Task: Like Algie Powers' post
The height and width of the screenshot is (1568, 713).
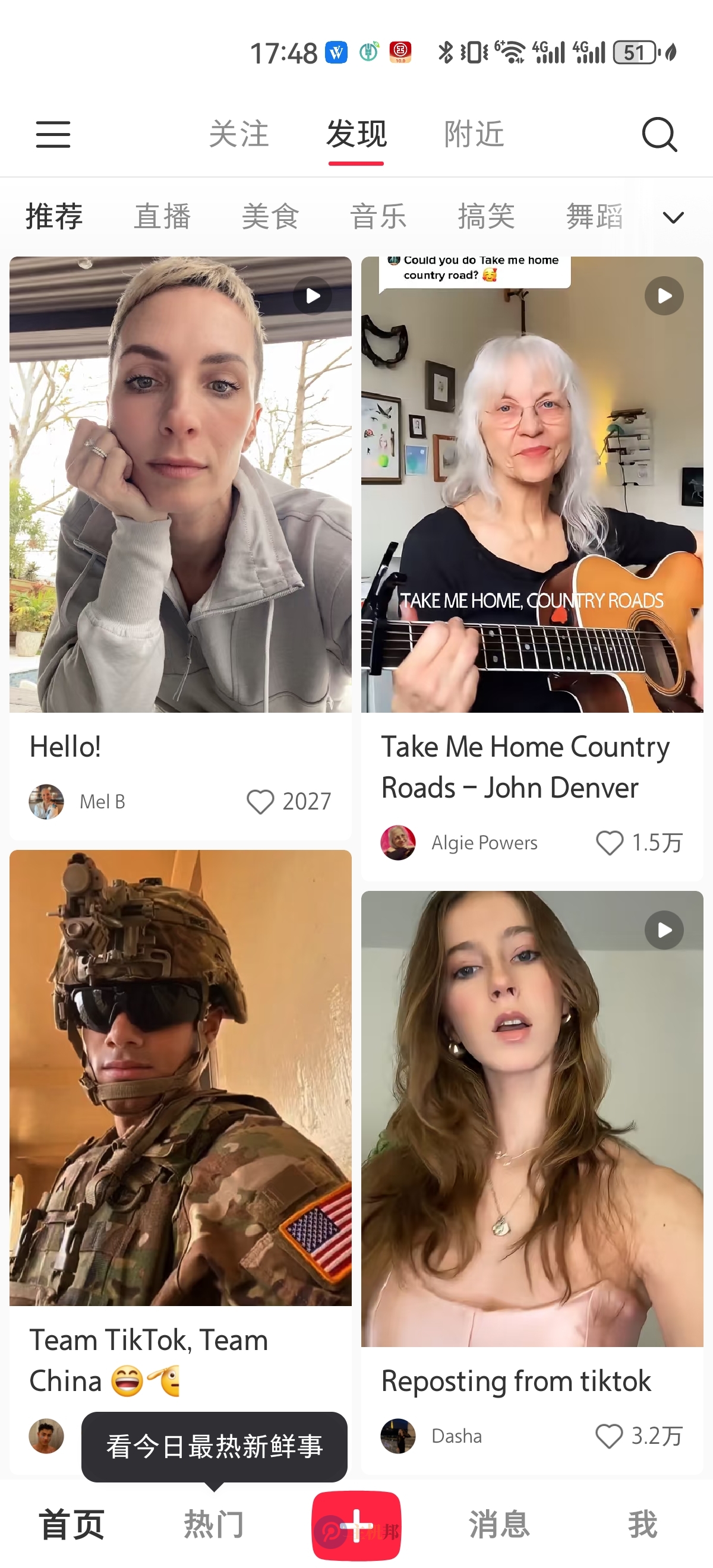Action: (610, 843)
